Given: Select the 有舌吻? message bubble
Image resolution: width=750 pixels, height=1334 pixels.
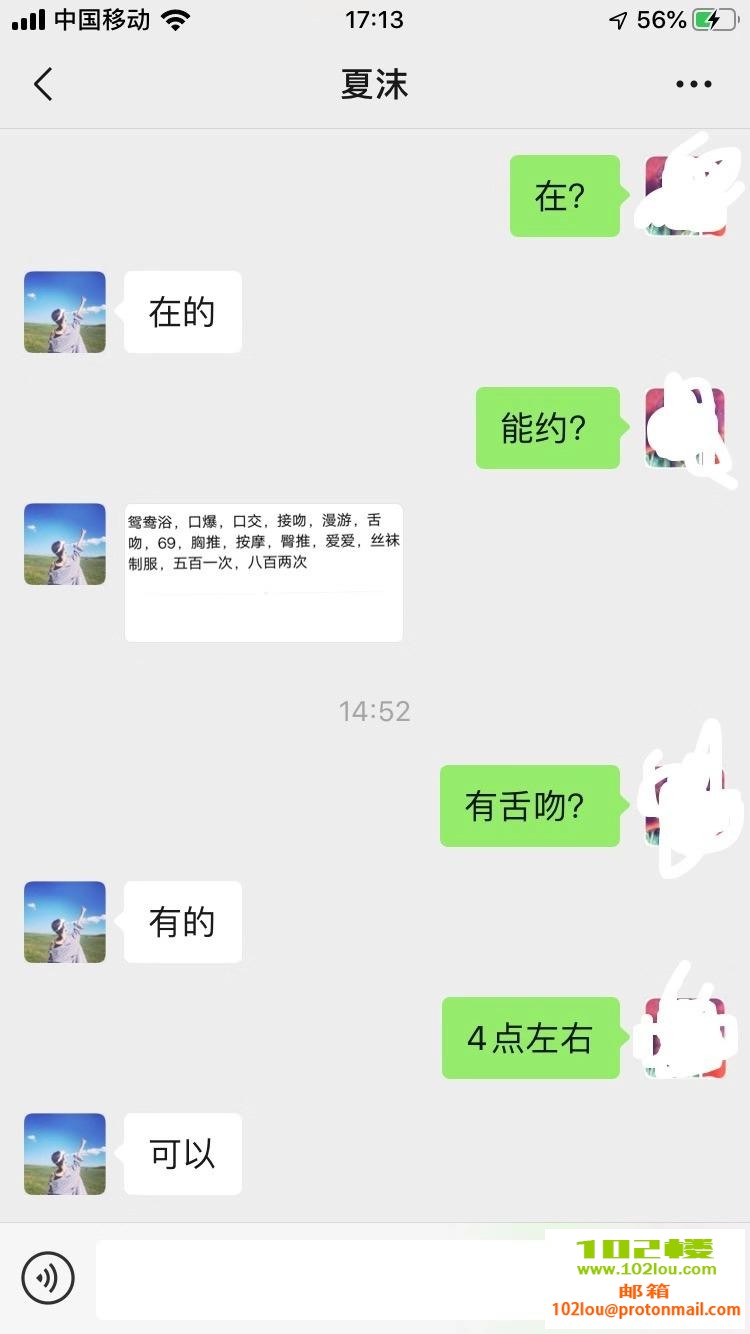Looking at the screenshot, I should [x=530, y=806].
